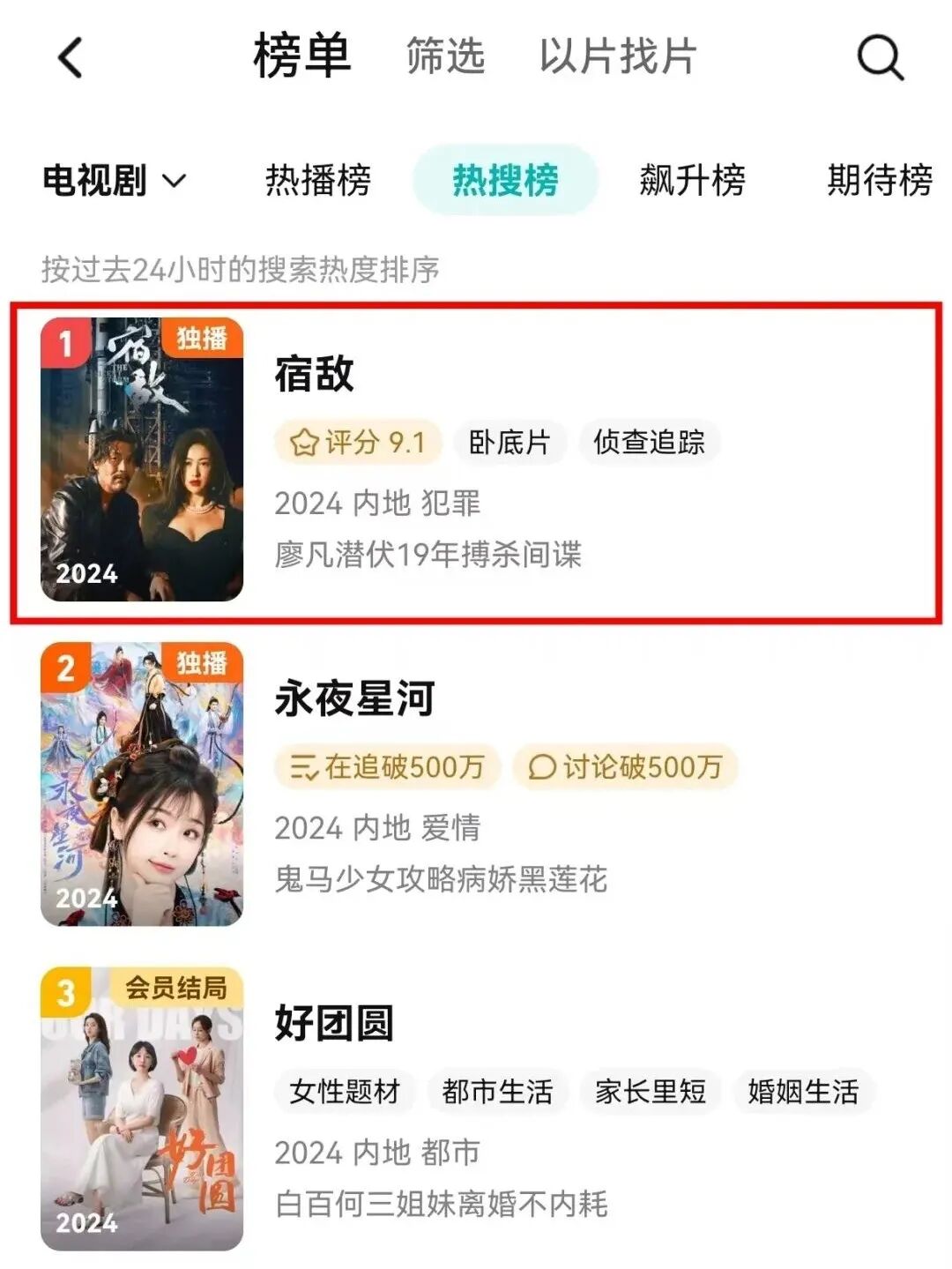Choose the 都市生活 tag
Screen dimensions: 952x1269
tap(497, 1092)
